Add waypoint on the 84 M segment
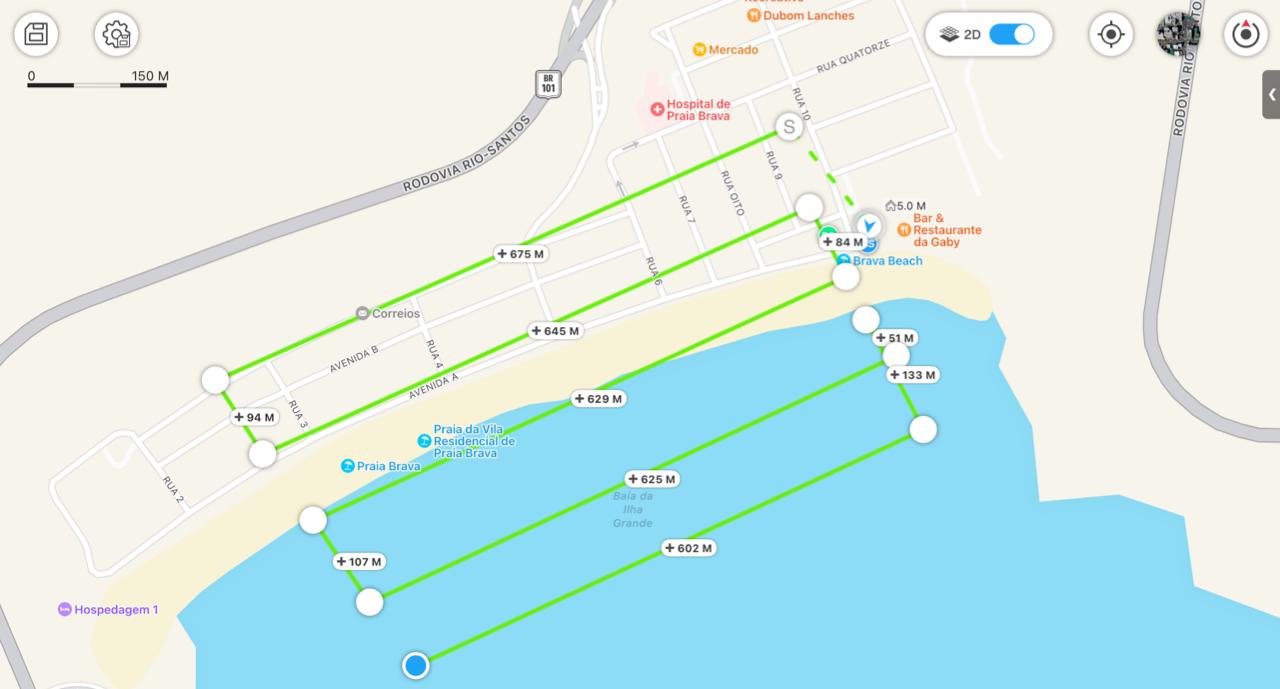Screen dimensions: 1280x689 tap(842, 242)
